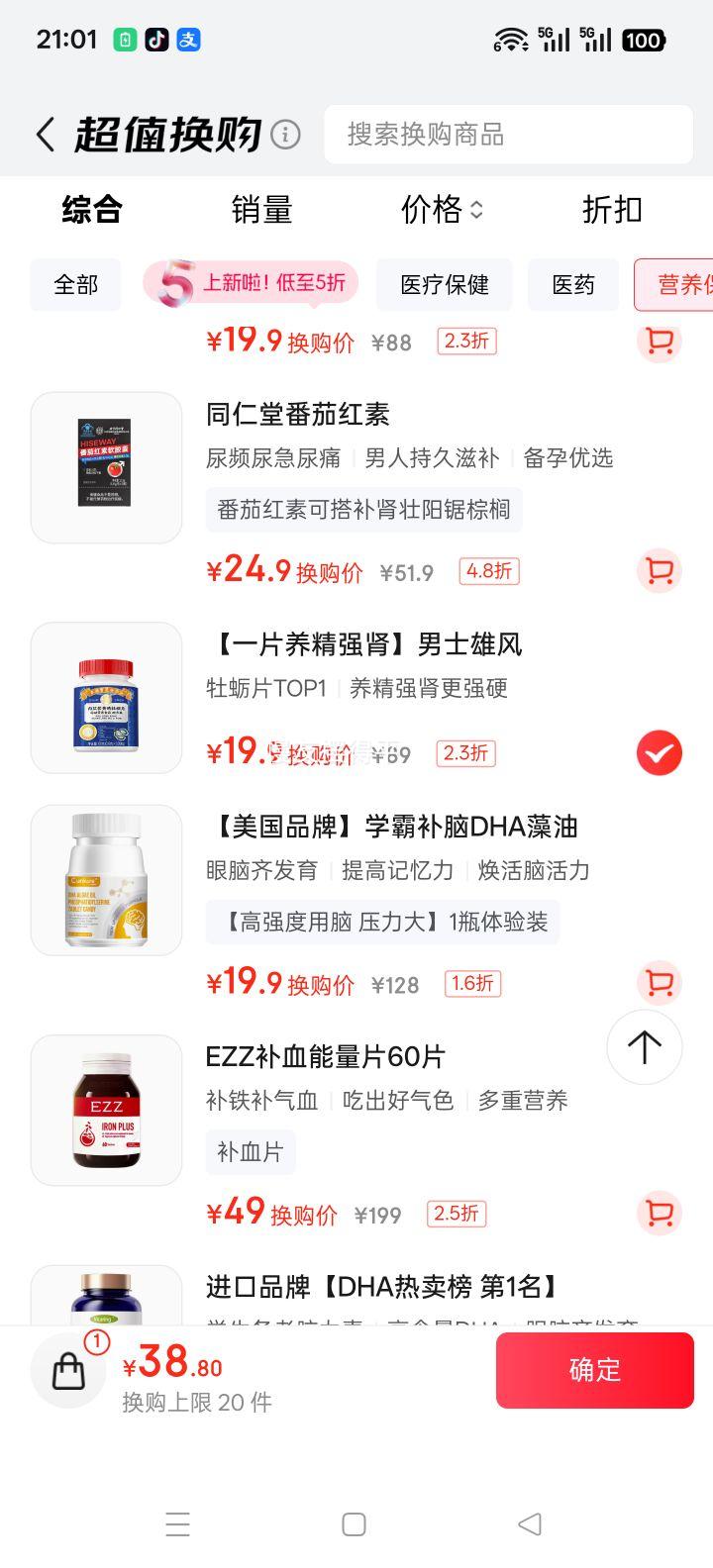713x1568 pixels.
Task: Sort products by 折扣
Action: click(x=612, y=210)
